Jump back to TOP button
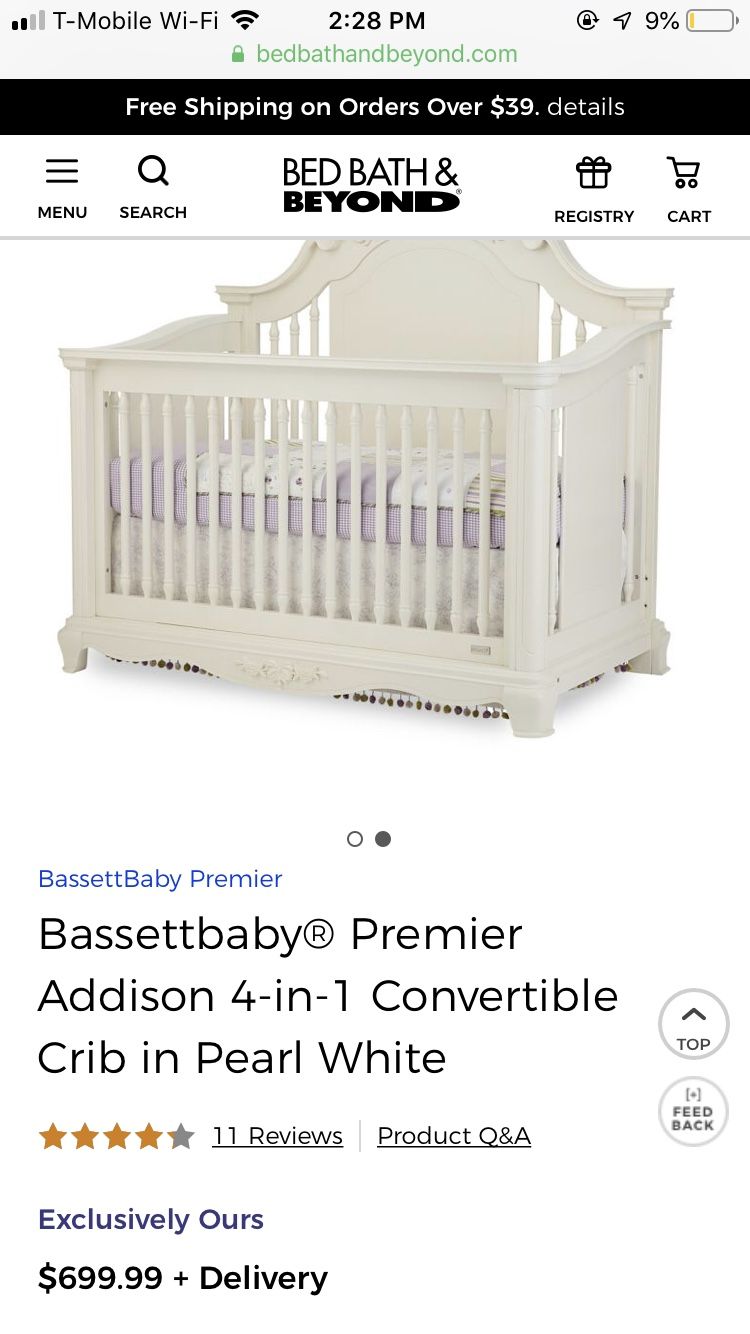The height and width of the screenshot is (1334, 750). point(693,1024)
